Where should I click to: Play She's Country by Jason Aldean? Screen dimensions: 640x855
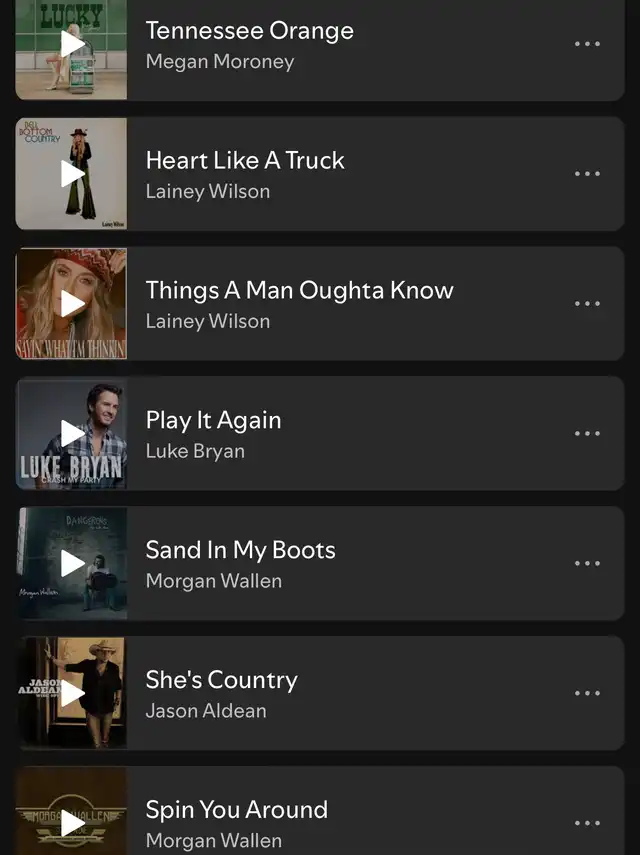pos(72,694)
